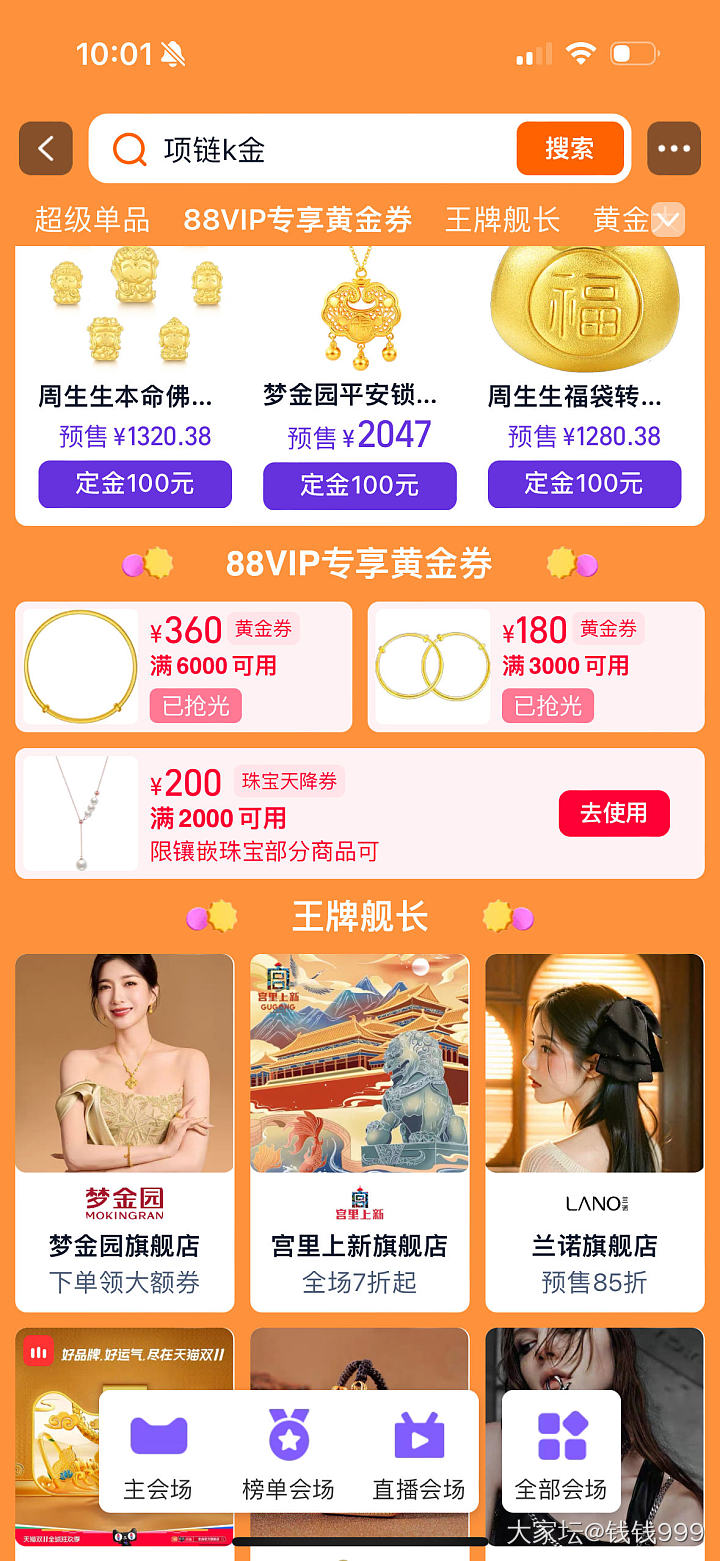Jump to the 王牌舰长 tab

click(501, 220)
